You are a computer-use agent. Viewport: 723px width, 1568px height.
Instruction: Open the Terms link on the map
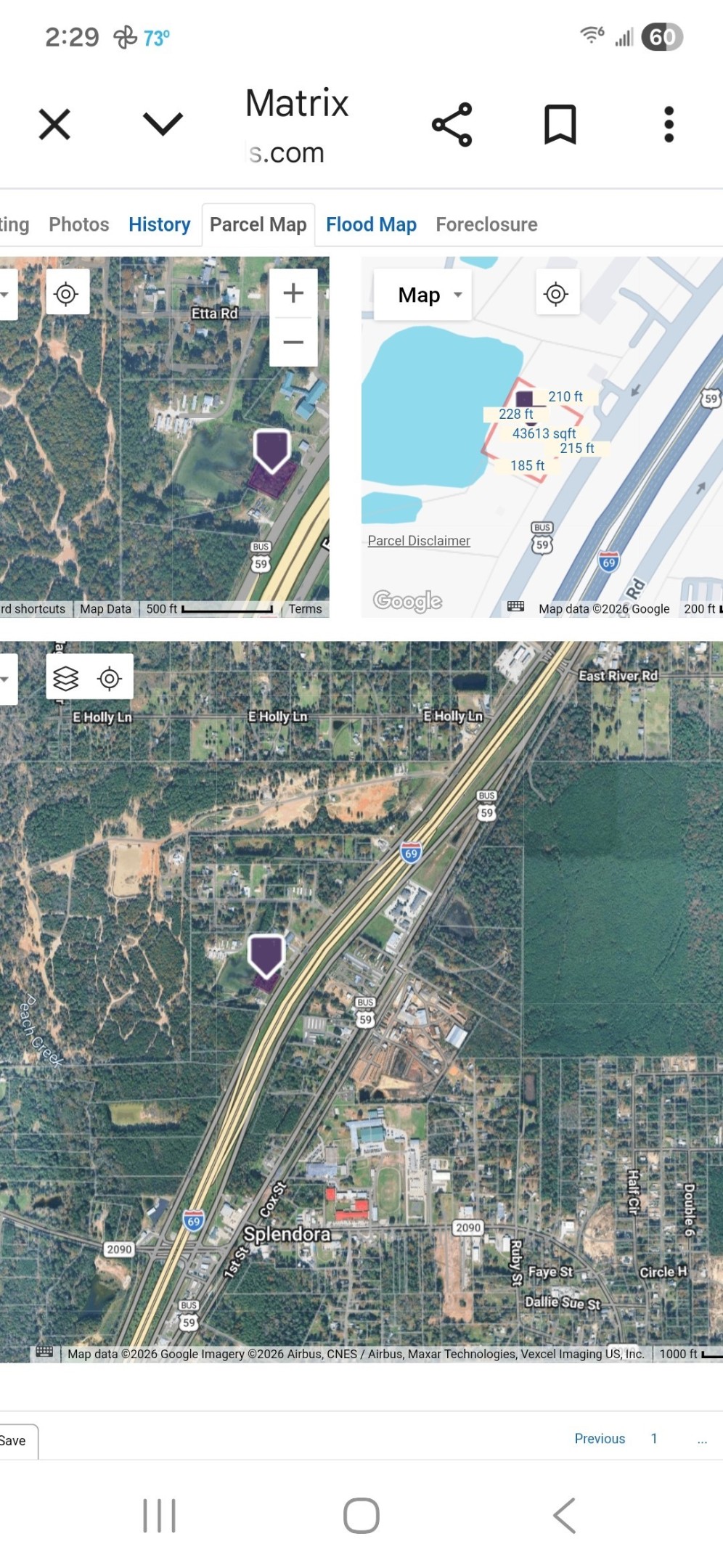click(x=305, y=609)
